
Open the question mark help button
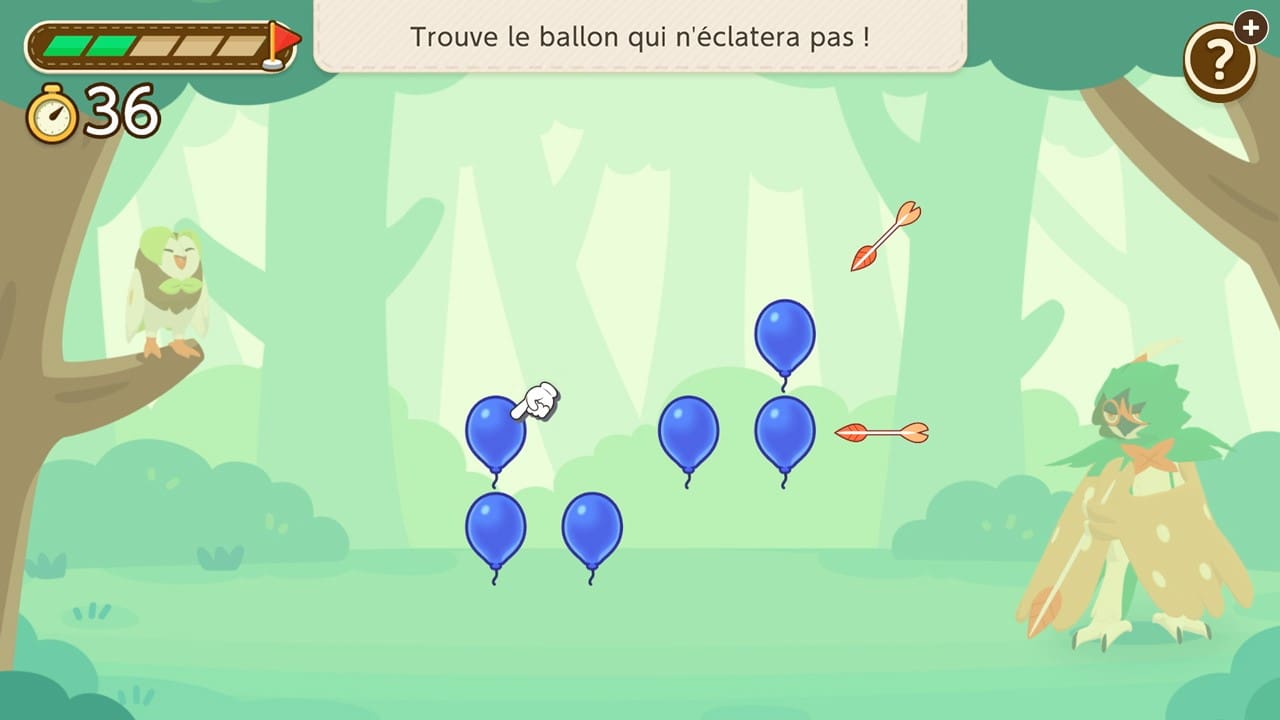(x=1219, y=62)
